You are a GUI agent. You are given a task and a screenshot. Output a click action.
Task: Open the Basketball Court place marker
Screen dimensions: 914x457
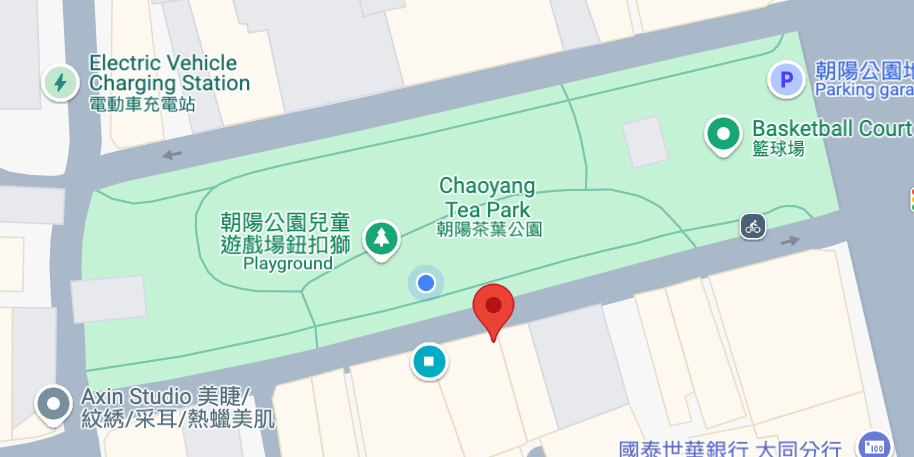click(x=723, y=132)
